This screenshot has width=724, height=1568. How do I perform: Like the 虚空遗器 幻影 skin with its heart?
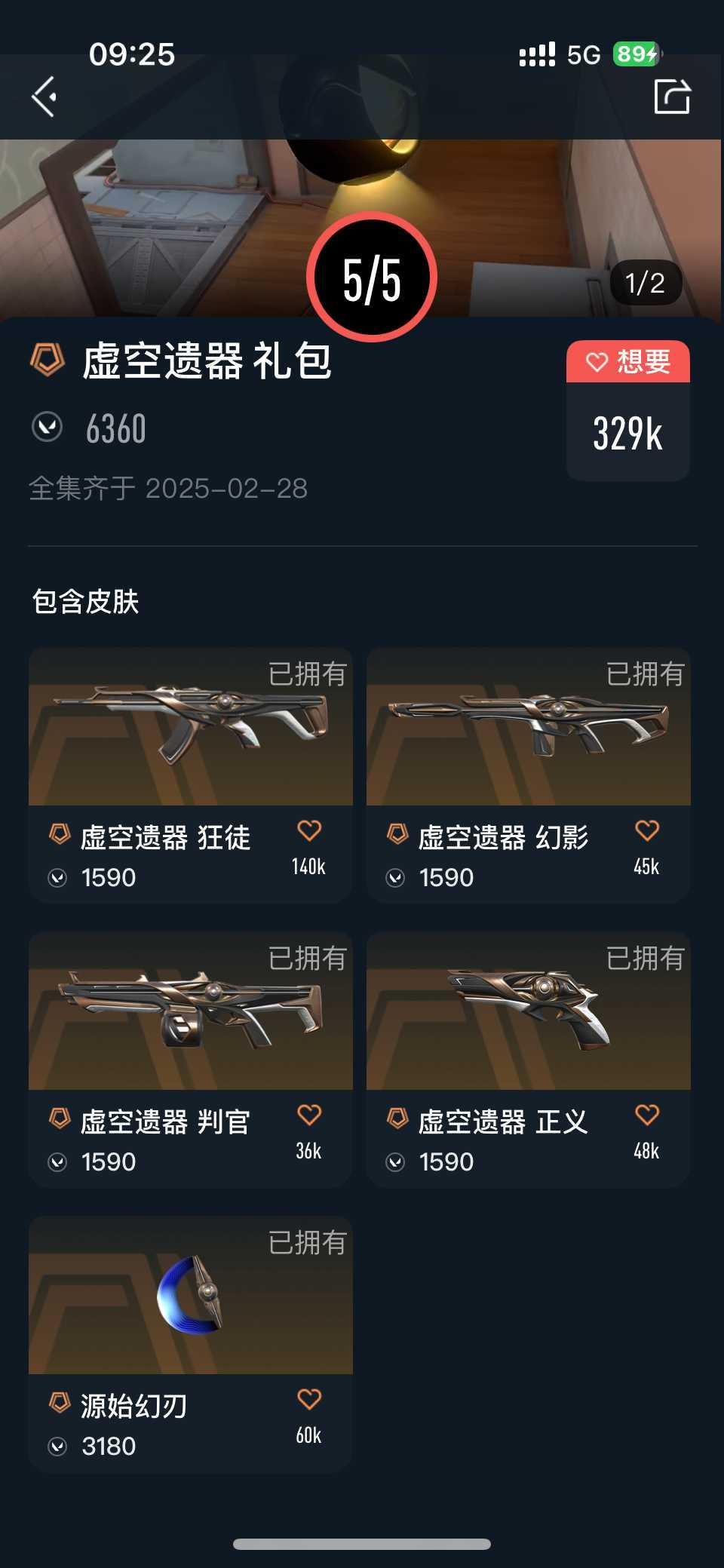click(x=647, y=830)
